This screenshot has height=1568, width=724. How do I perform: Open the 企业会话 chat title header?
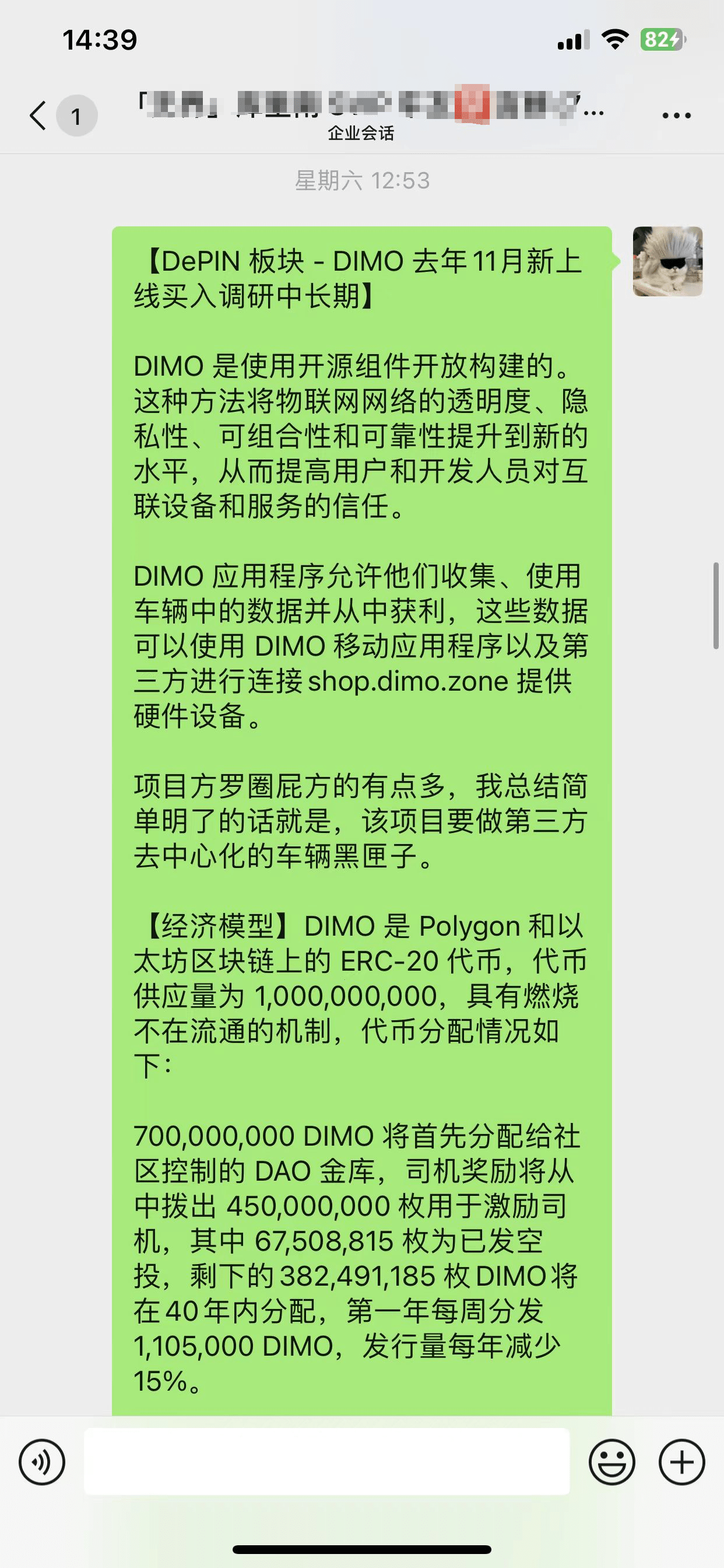point(361,135)
